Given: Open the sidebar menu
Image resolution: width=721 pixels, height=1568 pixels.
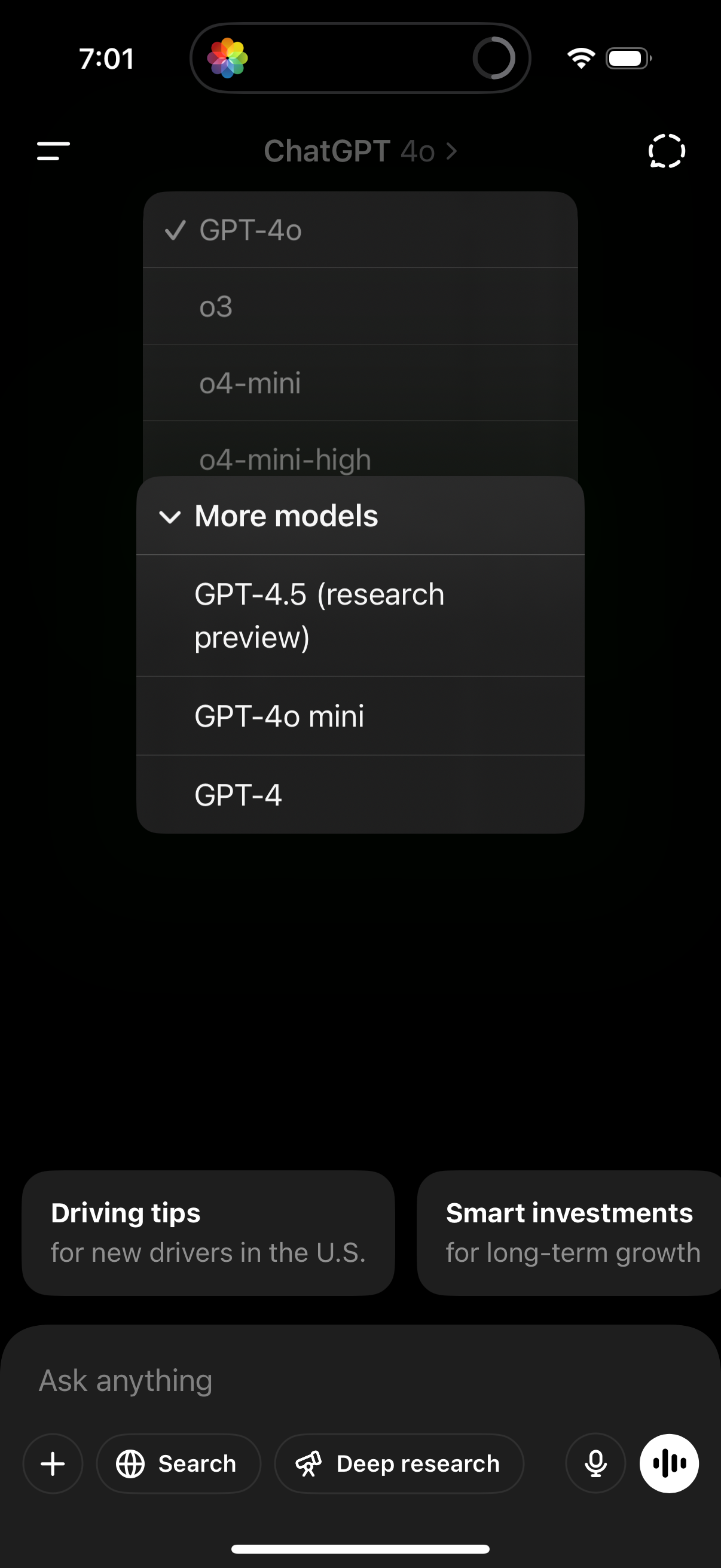Looking at the screenshot, I should coord(51,151).
